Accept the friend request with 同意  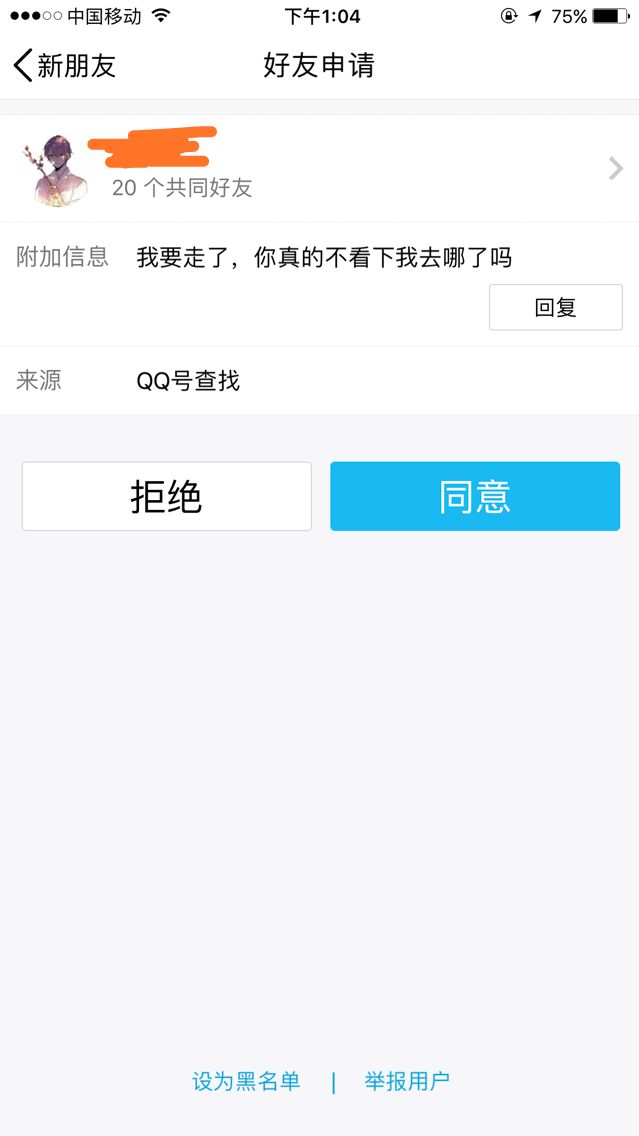[x=475, y=496]
